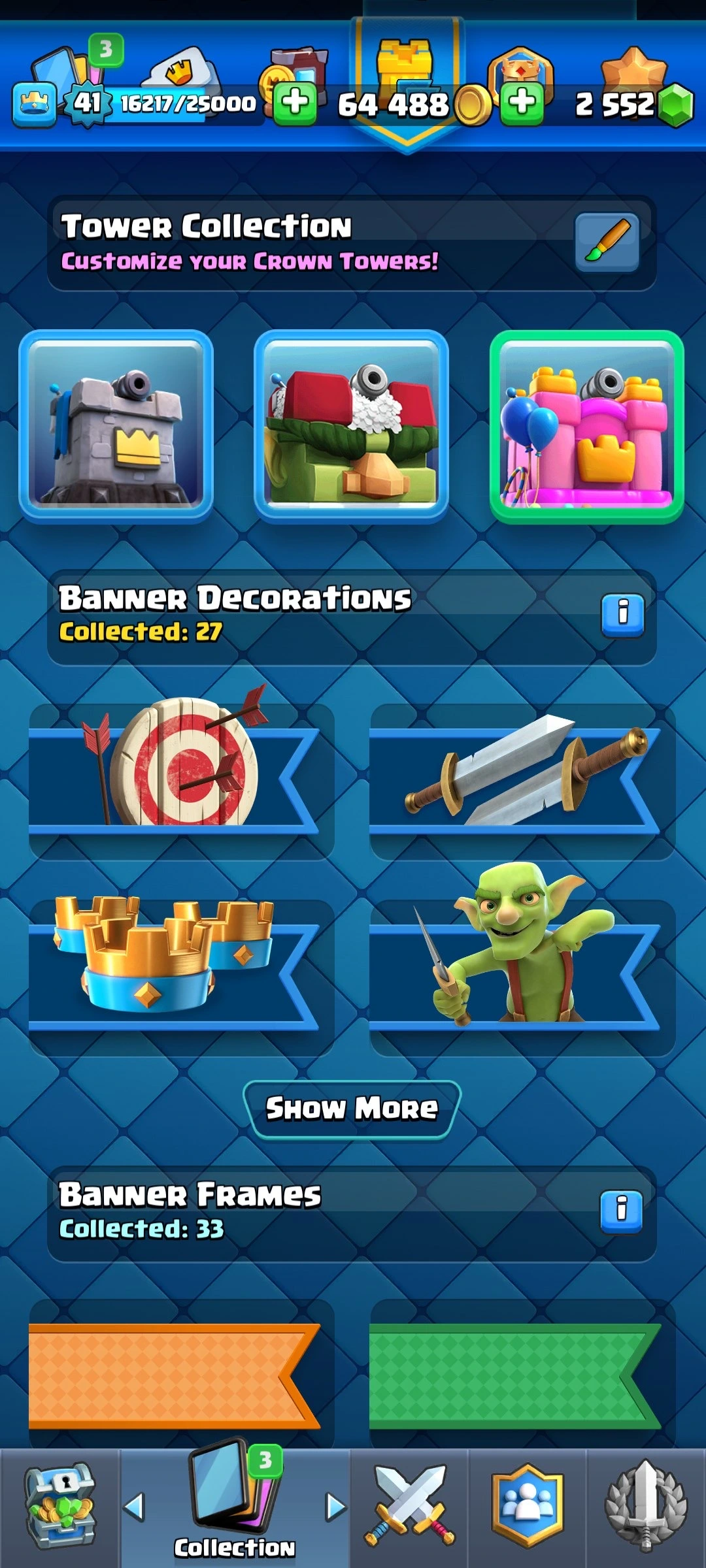Select the gray stone crown tower skin
The height and width of the screenshot is (1568, 706).
116,426
